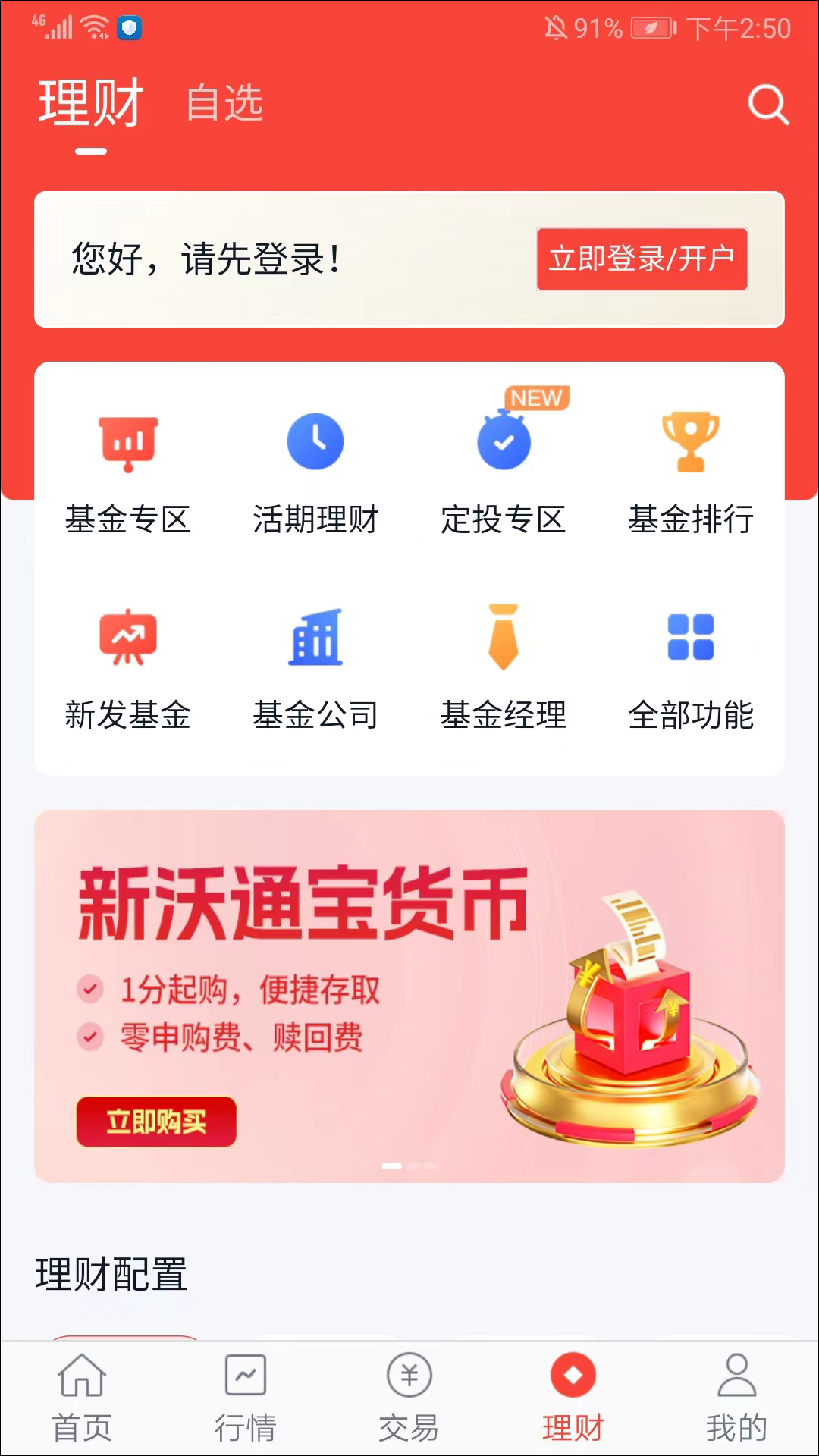Switch to the 自选 tab

224,103
